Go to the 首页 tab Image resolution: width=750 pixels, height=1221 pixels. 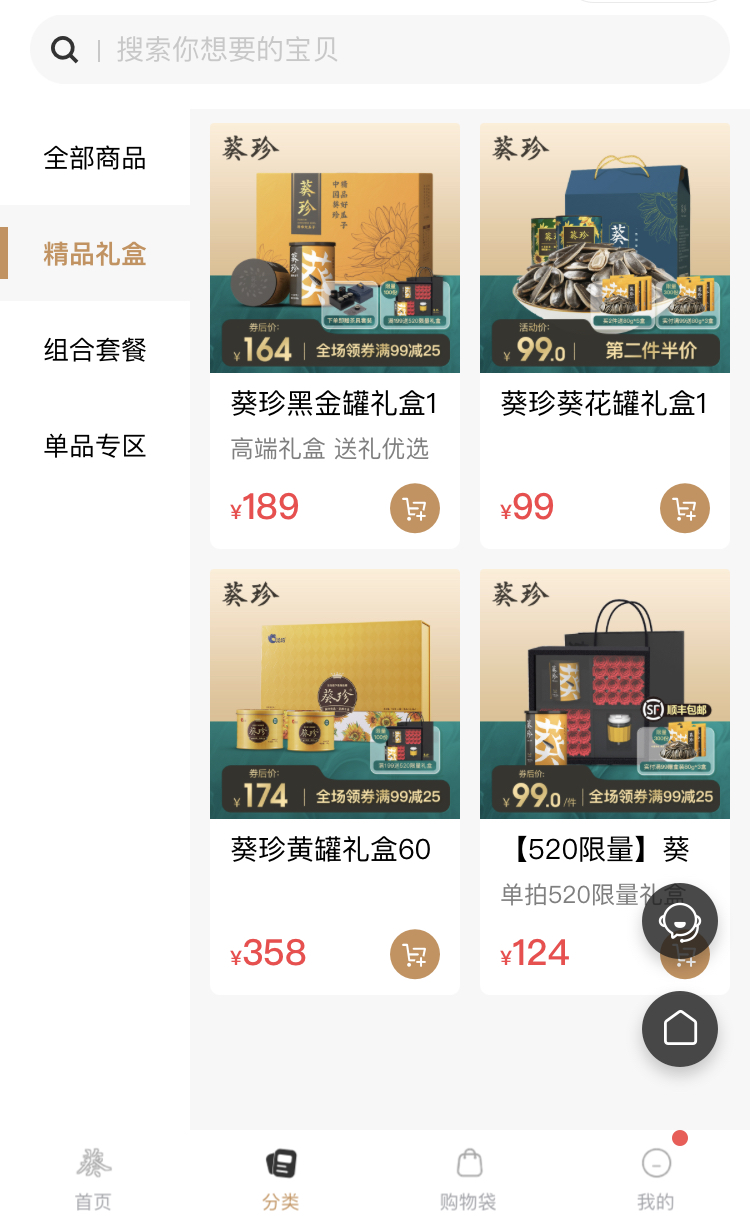click(94, 1178)
